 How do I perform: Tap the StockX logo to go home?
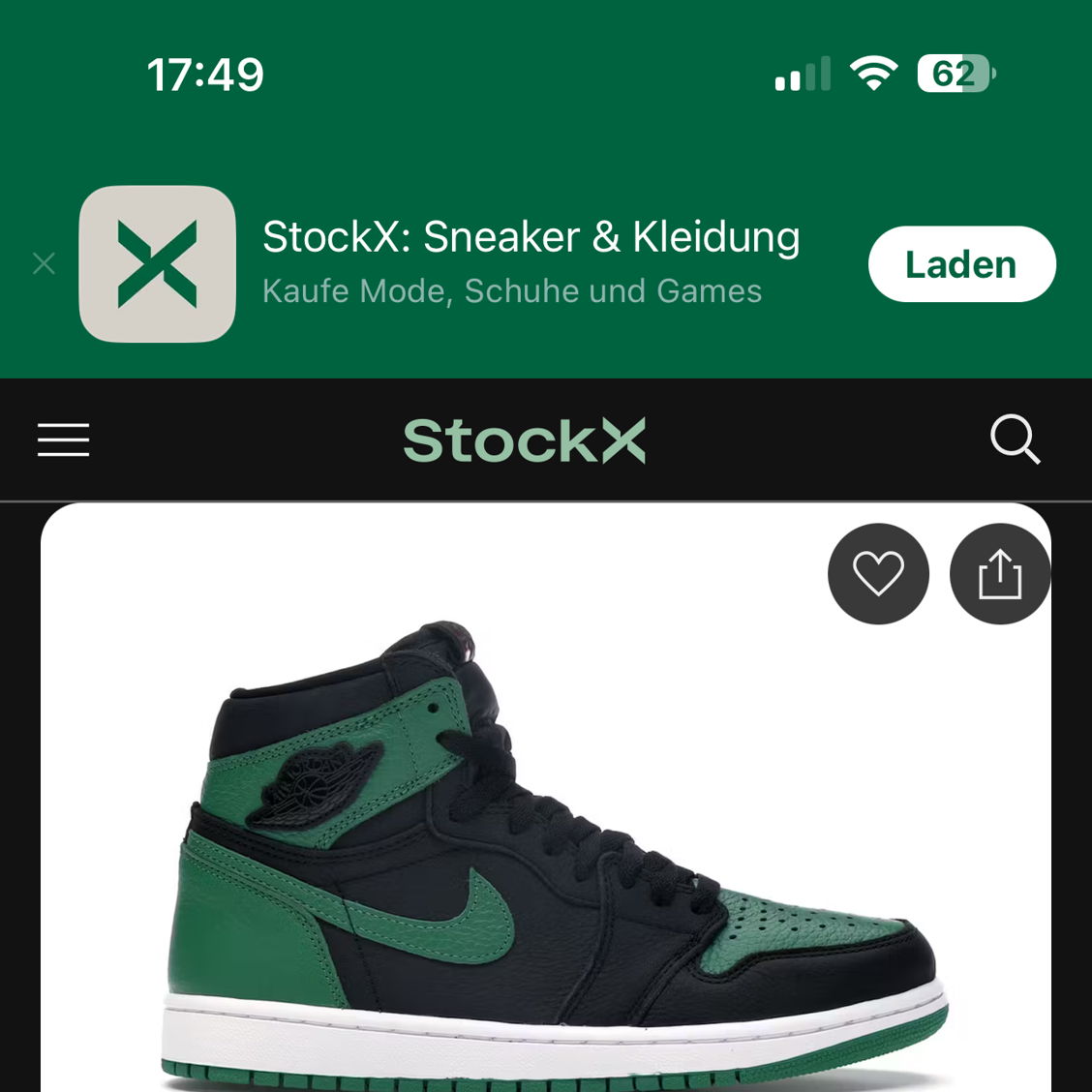524,440
